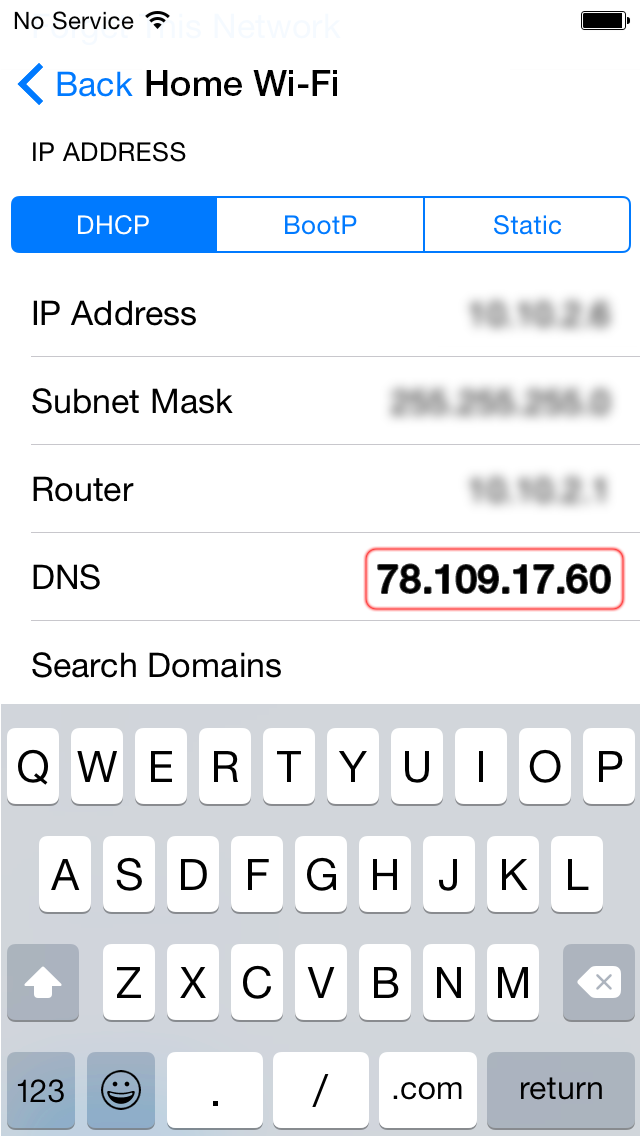Tap the Search Domains field
640x1136 pixels.
point(320,665)
